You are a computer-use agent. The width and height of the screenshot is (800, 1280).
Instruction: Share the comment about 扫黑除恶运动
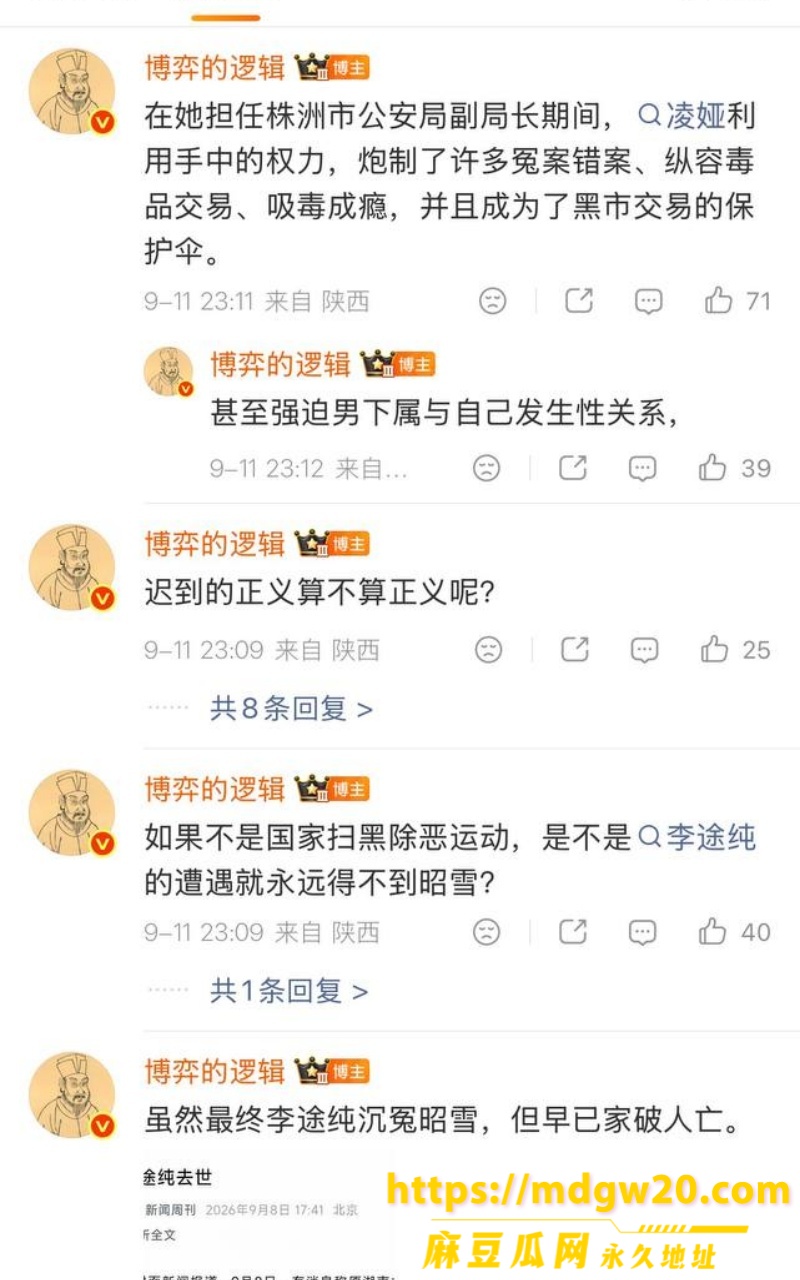pyautogui.click(x=573, y=932)
